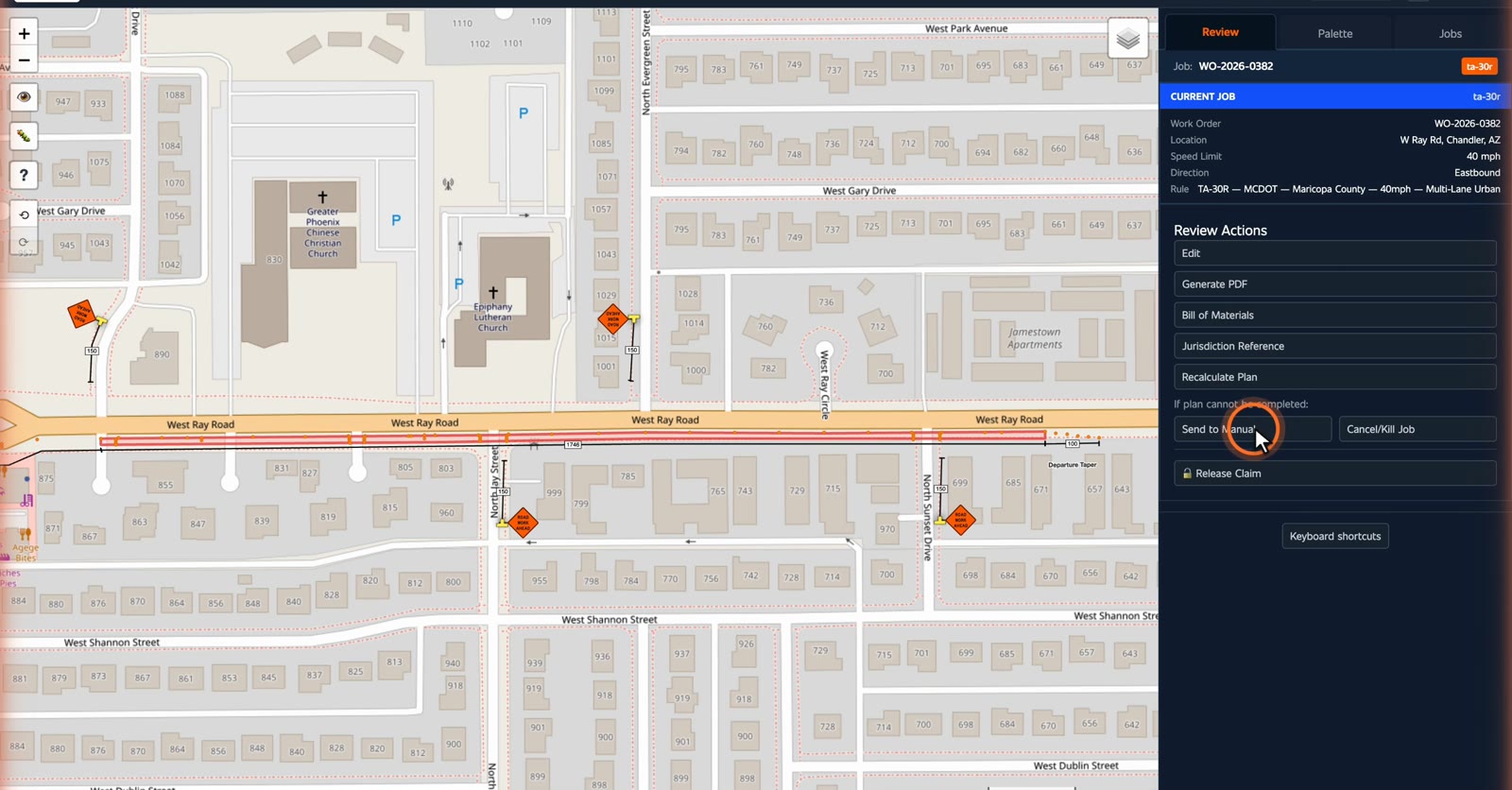Open Bill of Materials

tap(1334, 316)
